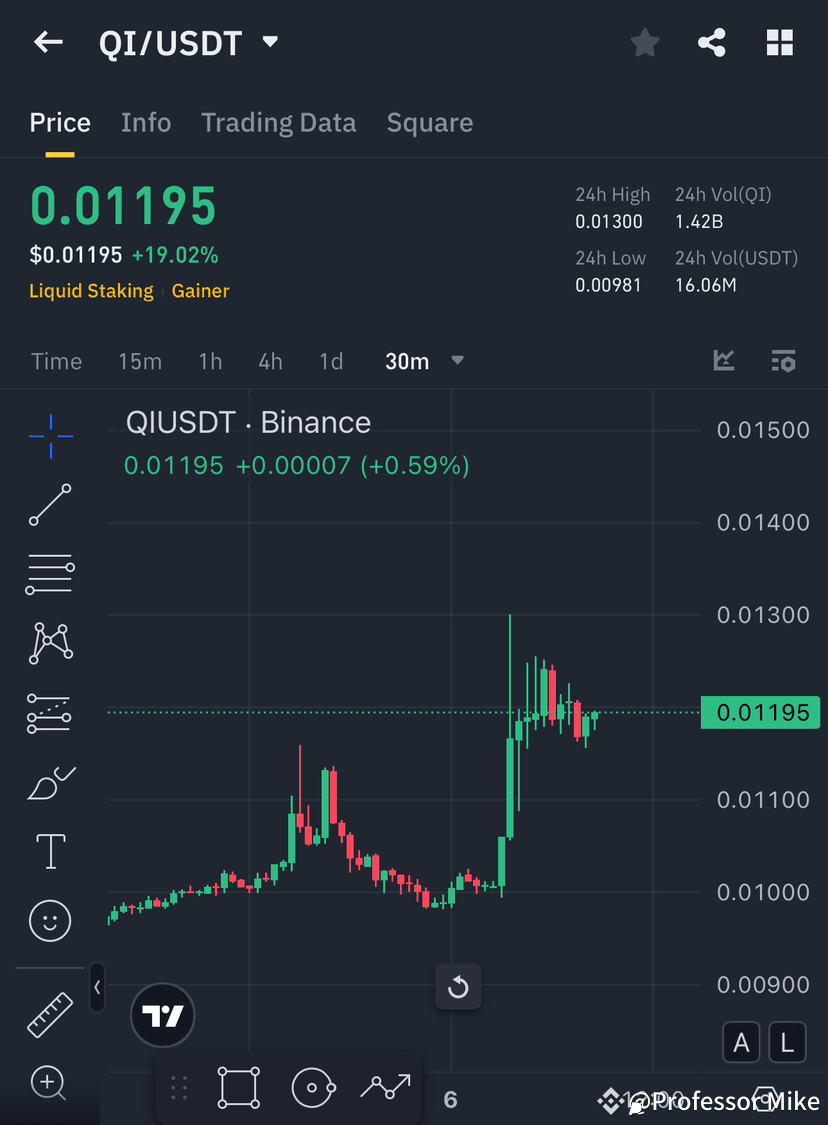The image size is (828, 1125).
Task: Open the QI/USDT pair selector dropdown
Action: point(268,42)
